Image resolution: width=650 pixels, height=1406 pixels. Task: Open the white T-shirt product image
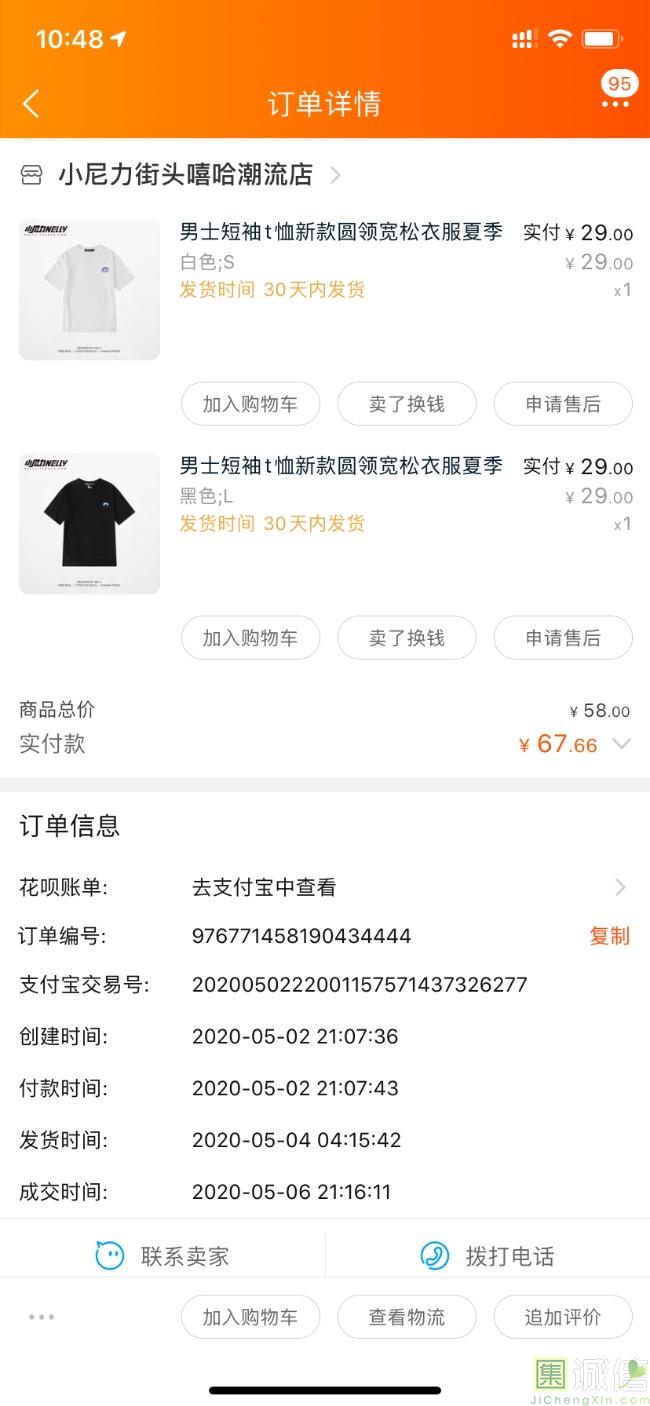[89, 290]
